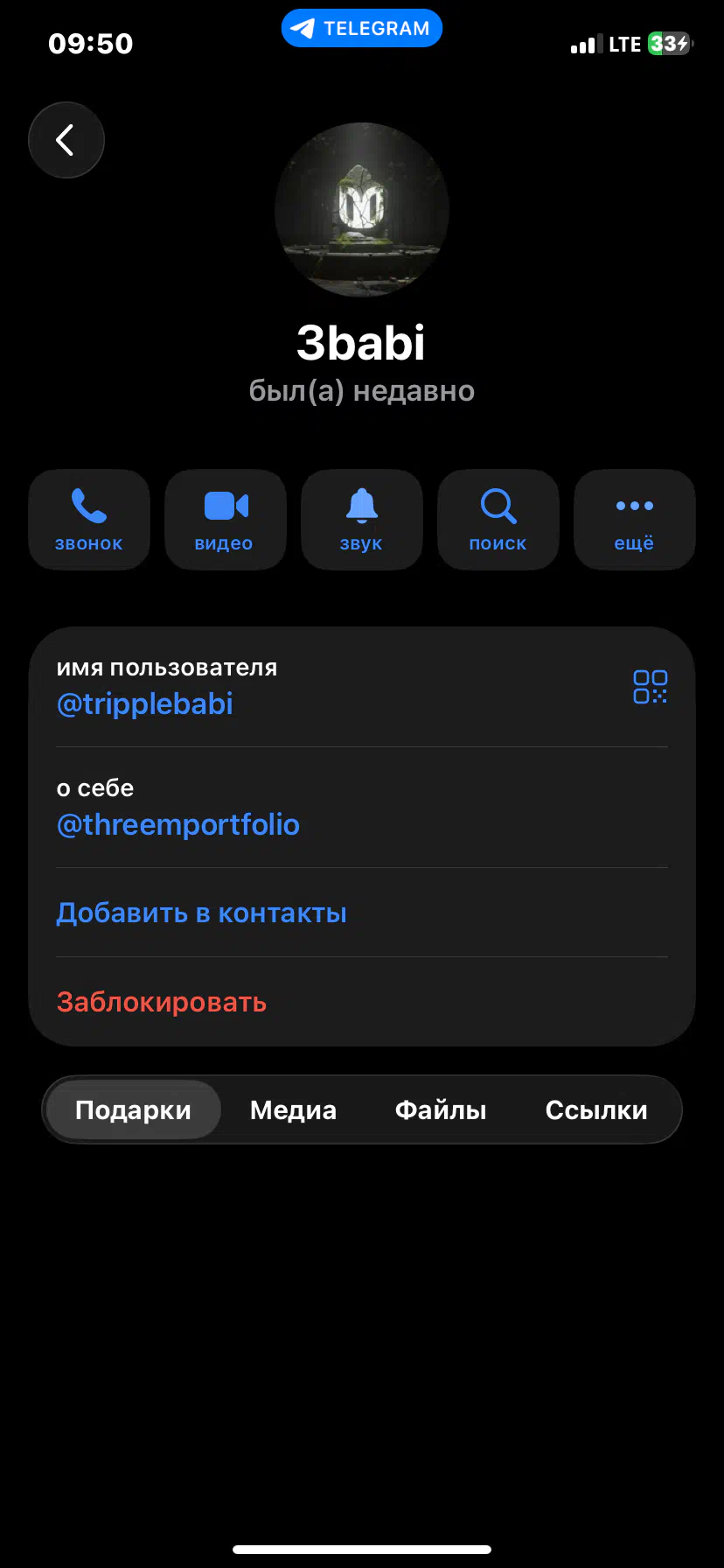Screen dimensions: 724x1568
Task: Open the @threemportfolio link
Action: pos(178,825)
